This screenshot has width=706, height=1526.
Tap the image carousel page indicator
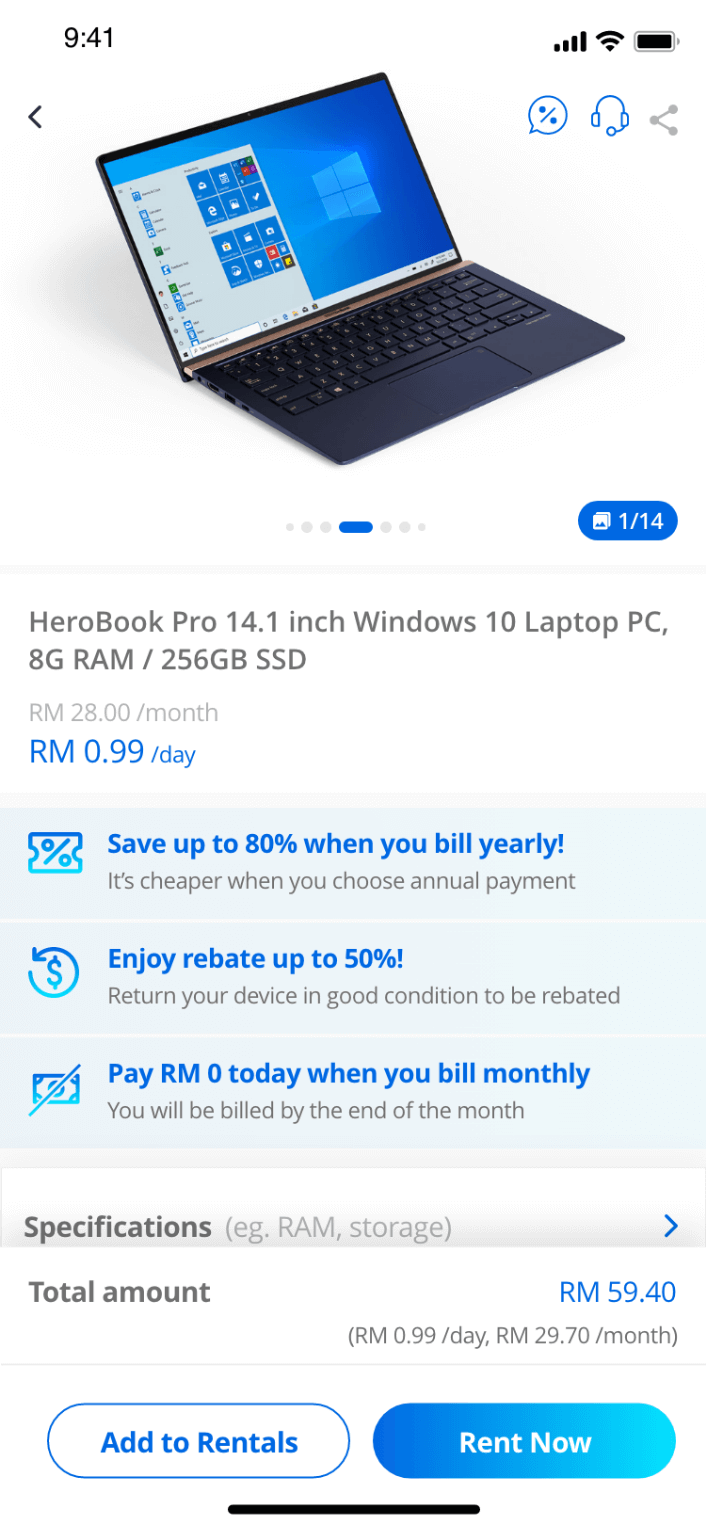click(x=355, y=527)
